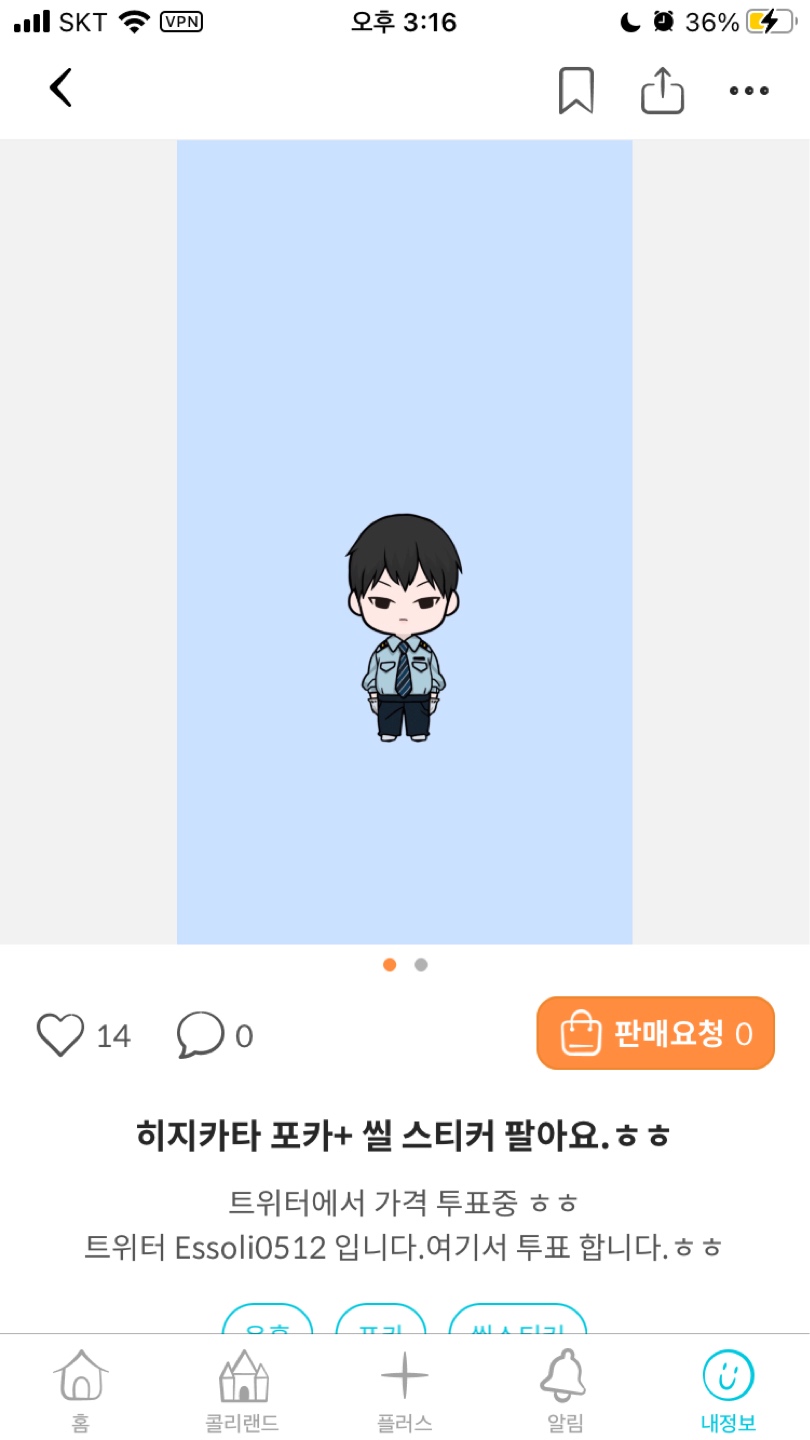Tap the 판매요청 button
This screenshot has height=1440, width=810.
(655, 1033)
